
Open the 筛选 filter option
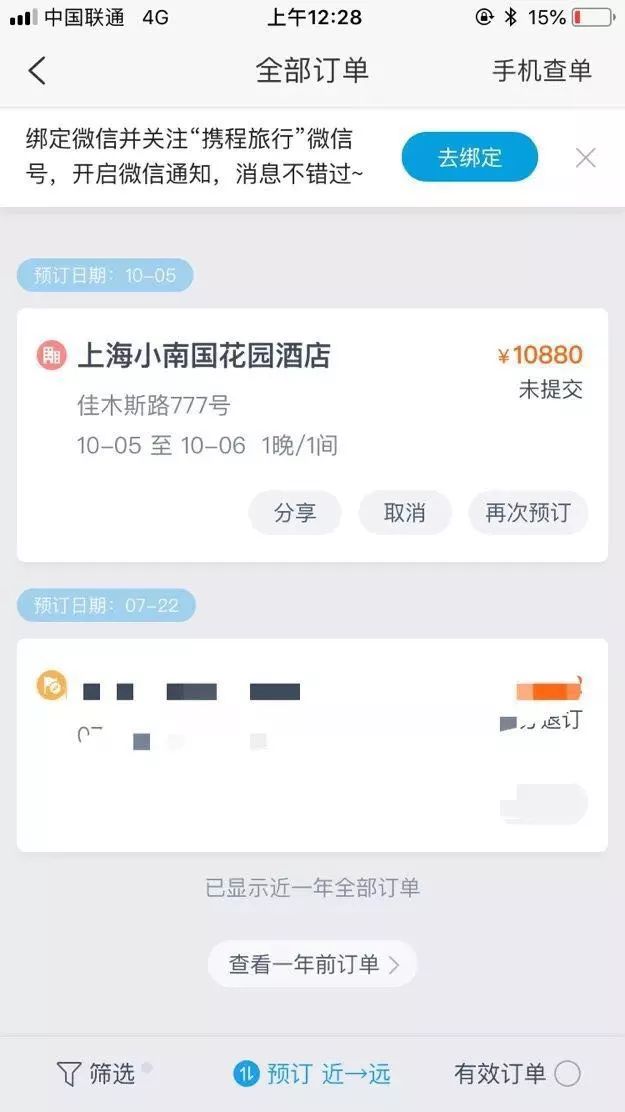coord(96,1074)
